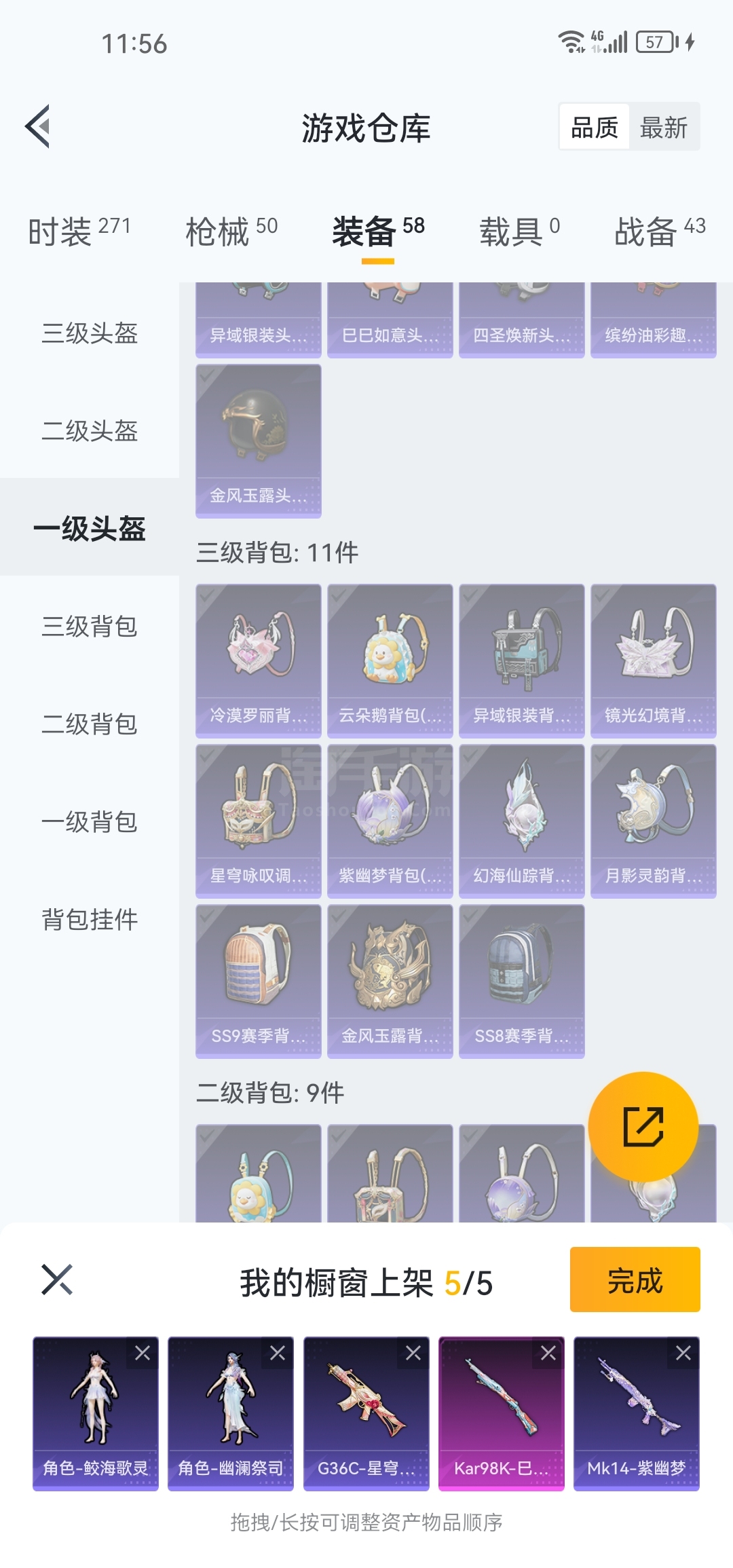Close the 我的橱窗上架 panel
Screen dimensions: 733x1568
tap(57, 1280)
